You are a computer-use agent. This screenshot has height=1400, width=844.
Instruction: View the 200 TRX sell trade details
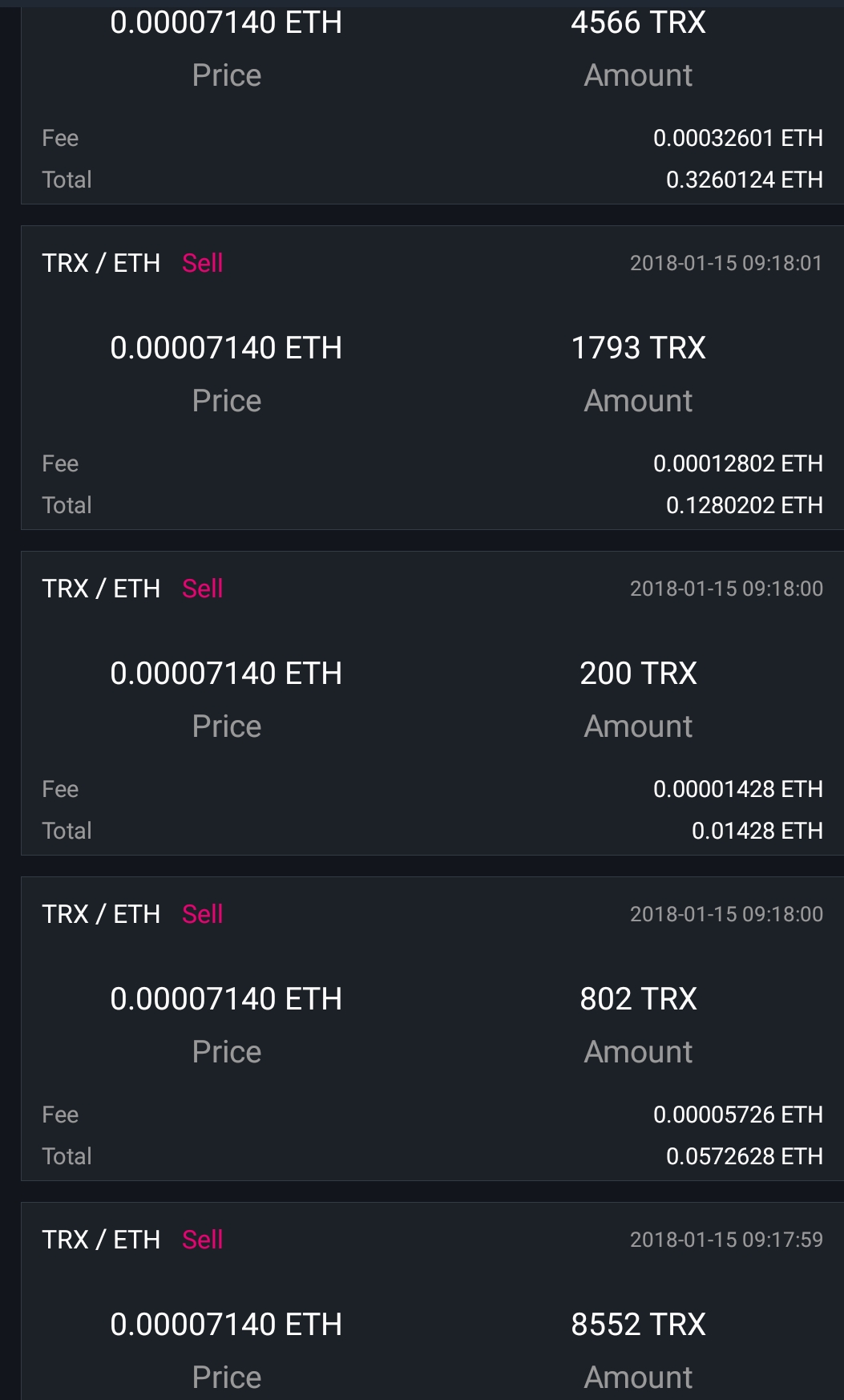[432, 703]
